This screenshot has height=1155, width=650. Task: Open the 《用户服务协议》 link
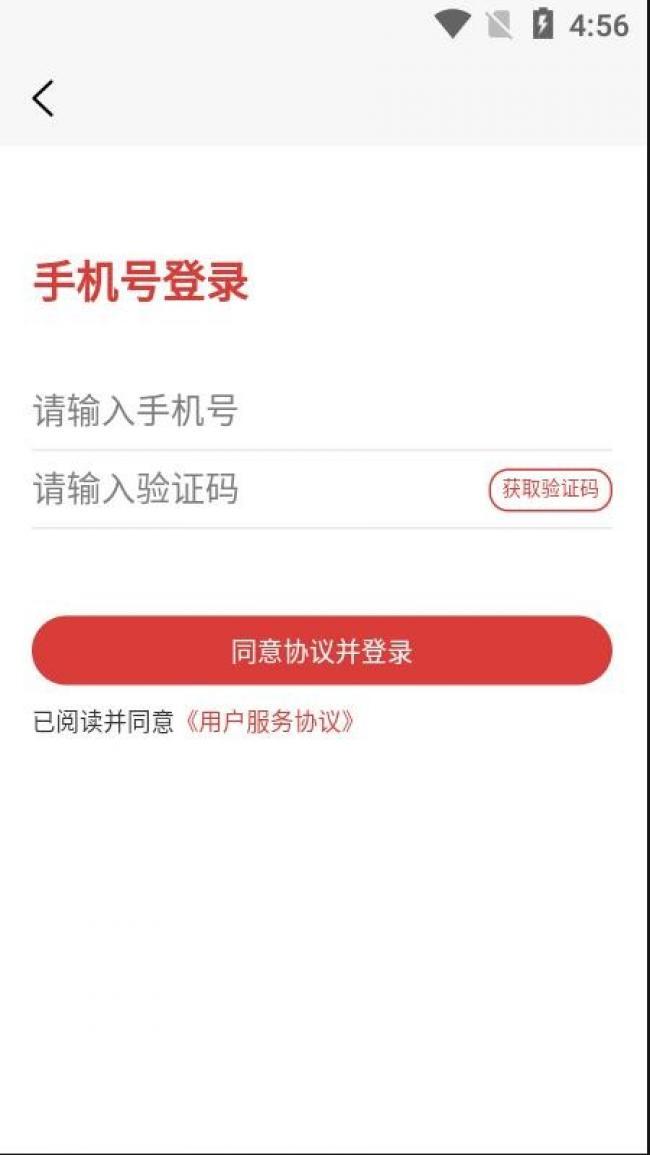pyautogui.click(x=268, y=723)
